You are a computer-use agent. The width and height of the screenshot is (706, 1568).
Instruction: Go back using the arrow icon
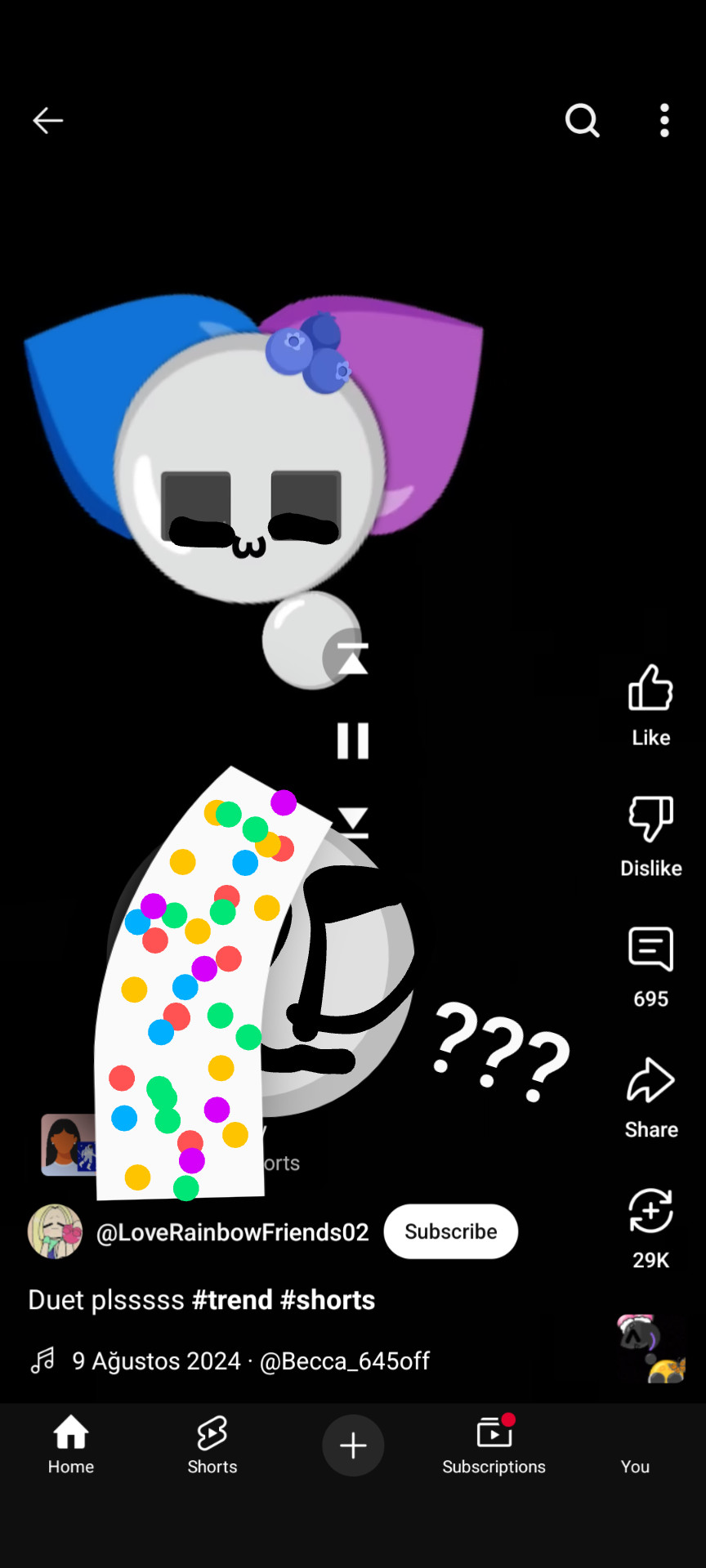47,121
